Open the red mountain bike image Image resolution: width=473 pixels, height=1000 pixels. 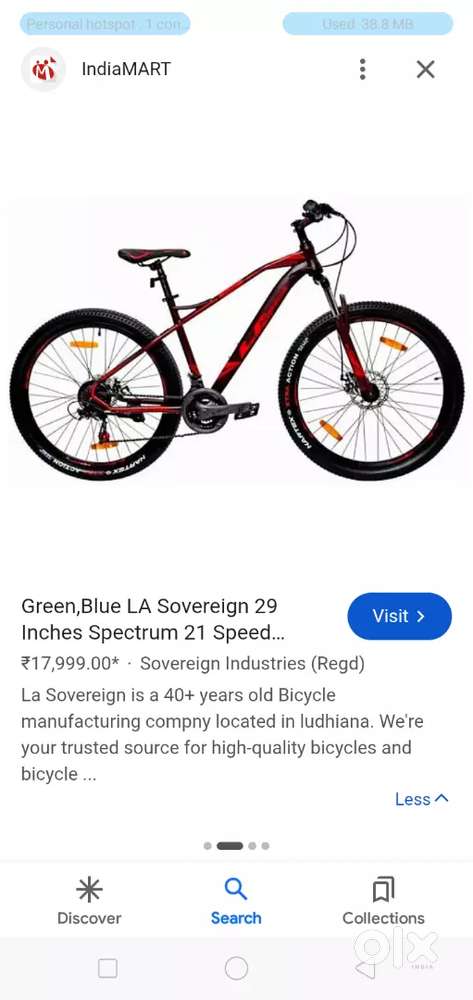(236, 339)
